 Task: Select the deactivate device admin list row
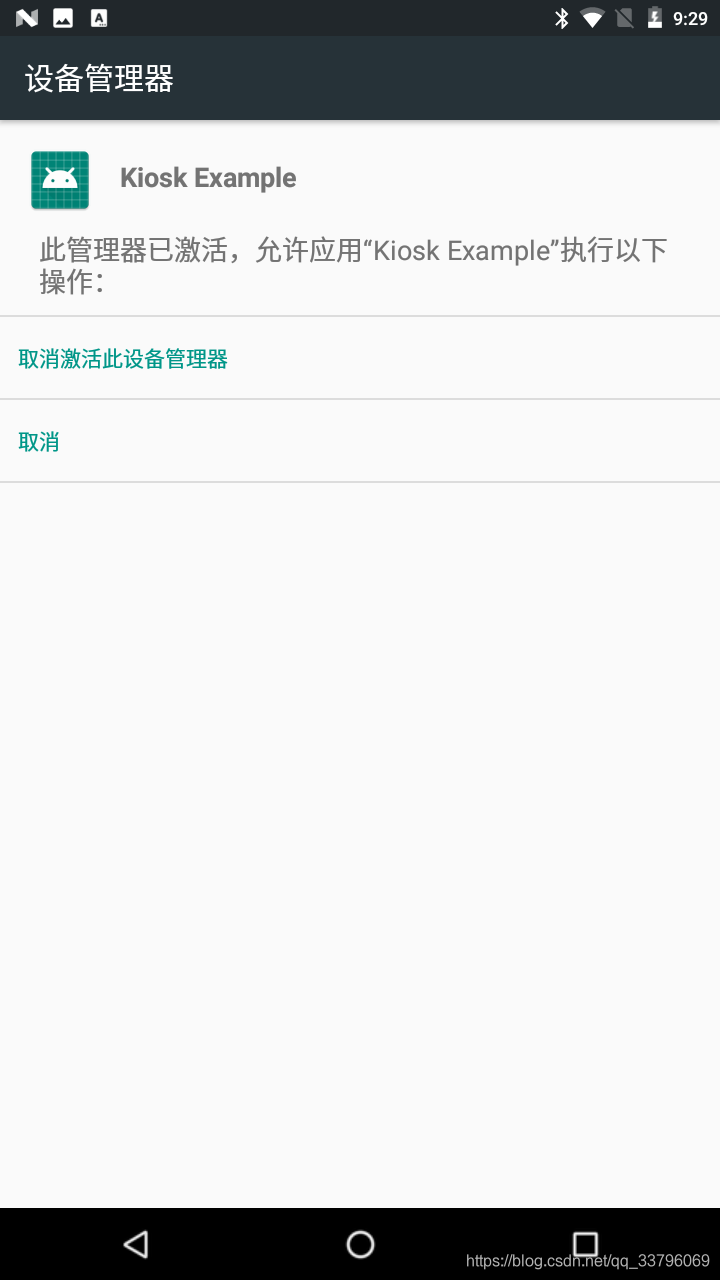(x=360, y=357)
